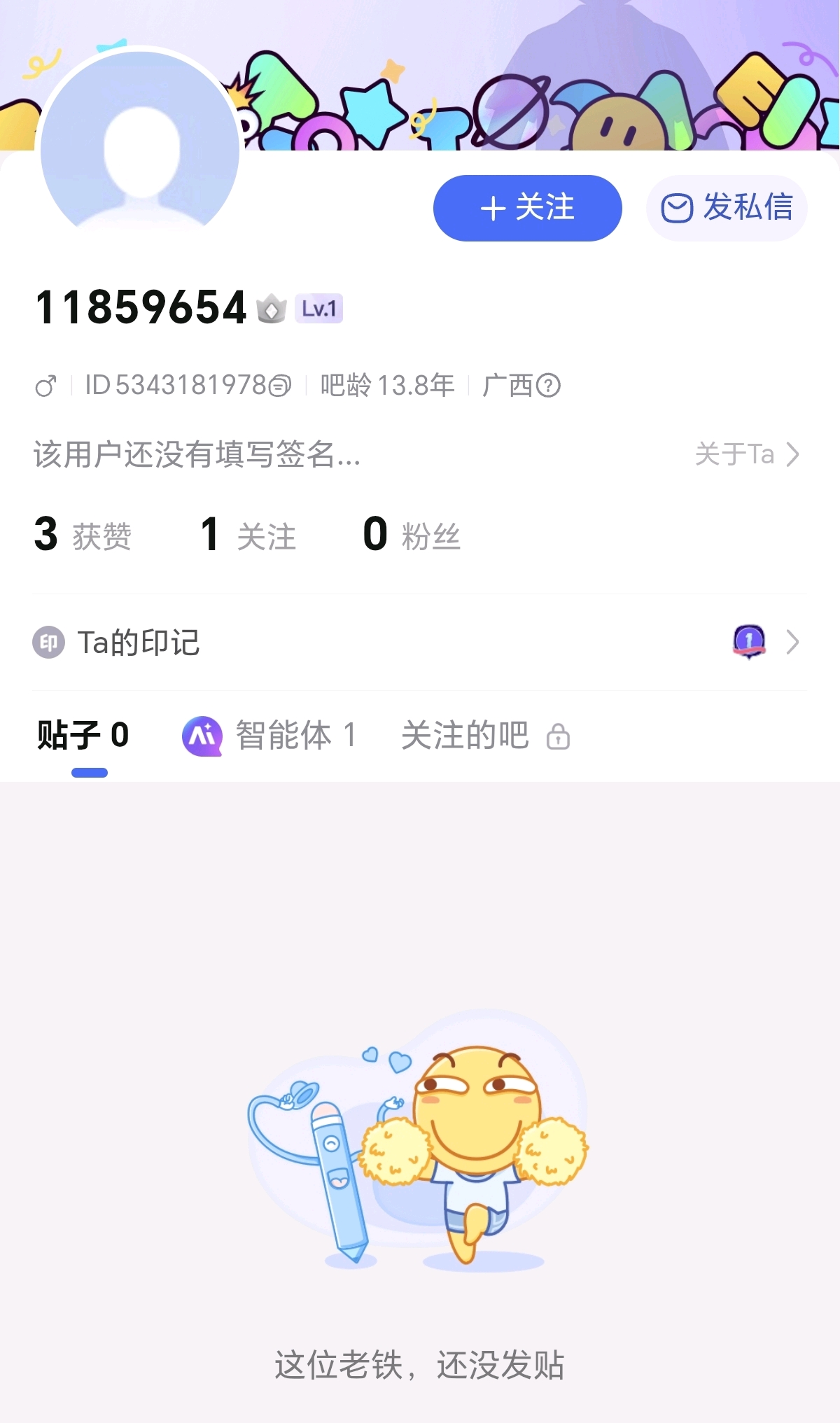Switch to the 智能体 tab

click(270, 736)
